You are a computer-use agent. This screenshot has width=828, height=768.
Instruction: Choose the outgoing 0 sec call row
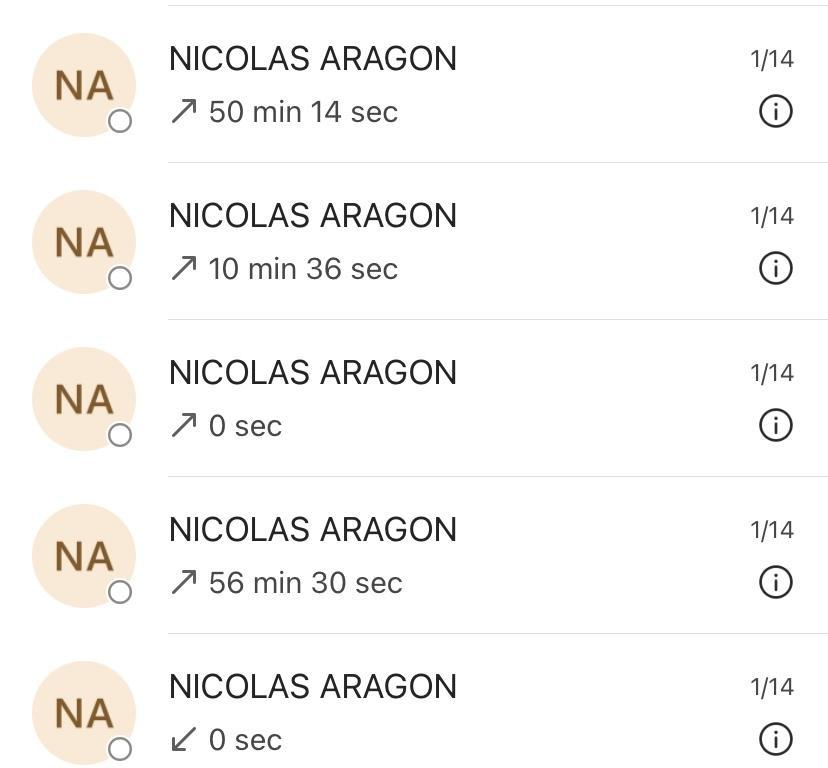(x=400, y=399)
